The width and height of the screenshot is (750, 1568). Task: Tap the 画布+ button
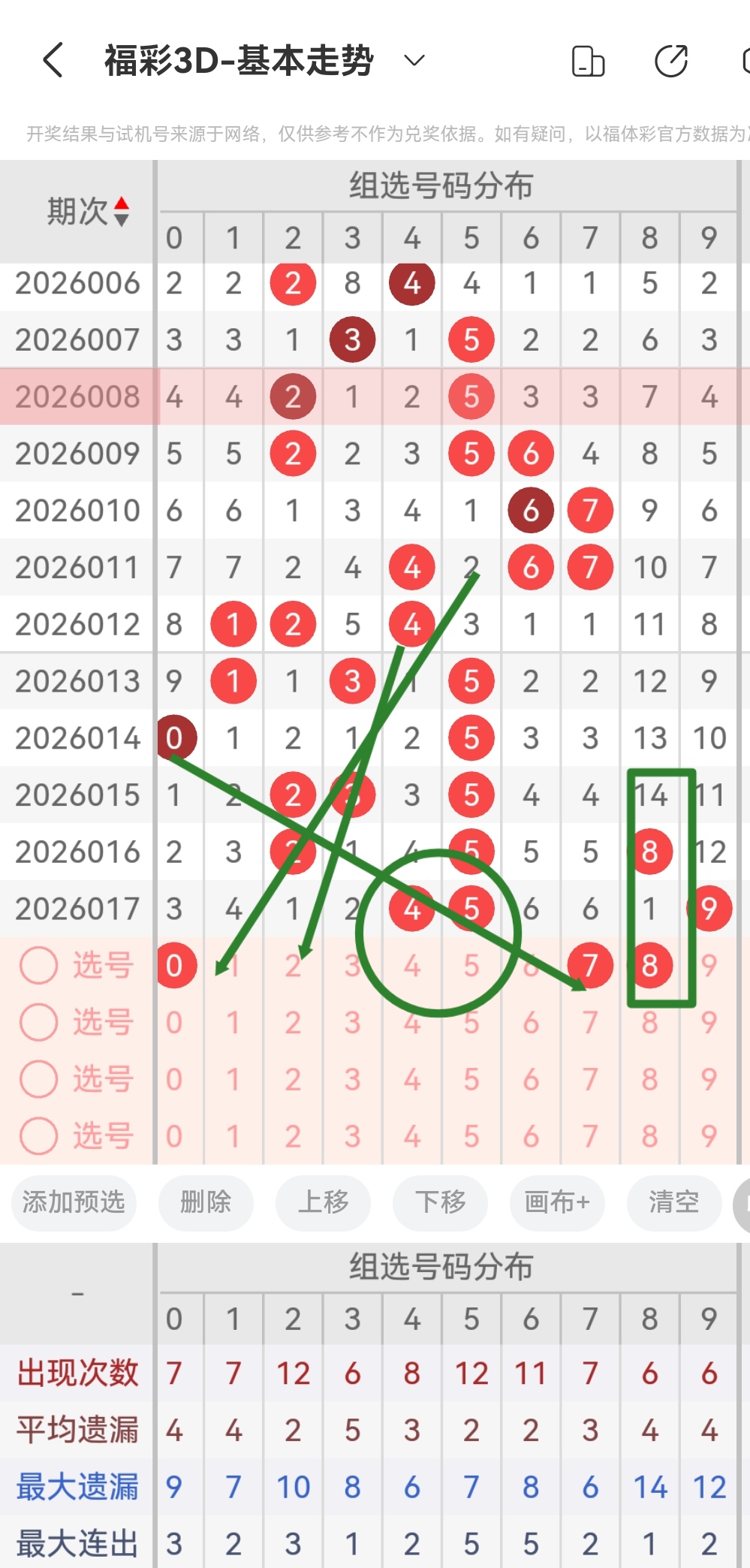coord(557,1203)
